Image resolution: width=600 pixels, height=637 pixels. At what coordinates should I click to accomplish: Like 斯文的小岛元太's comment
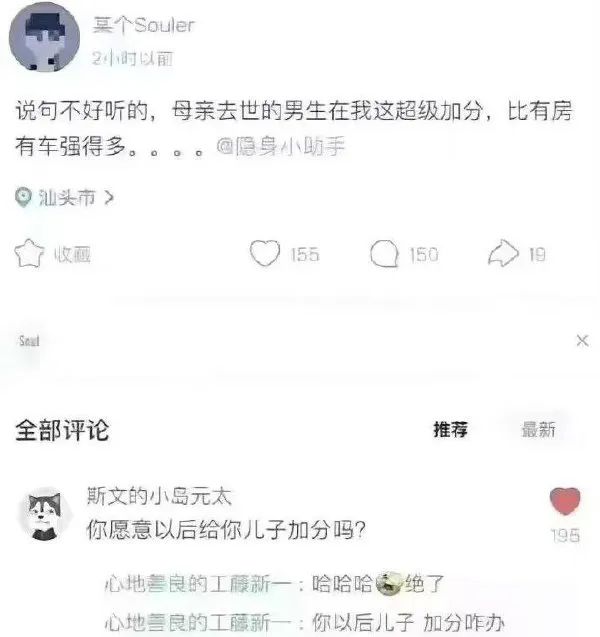click(x=565, y=502)
